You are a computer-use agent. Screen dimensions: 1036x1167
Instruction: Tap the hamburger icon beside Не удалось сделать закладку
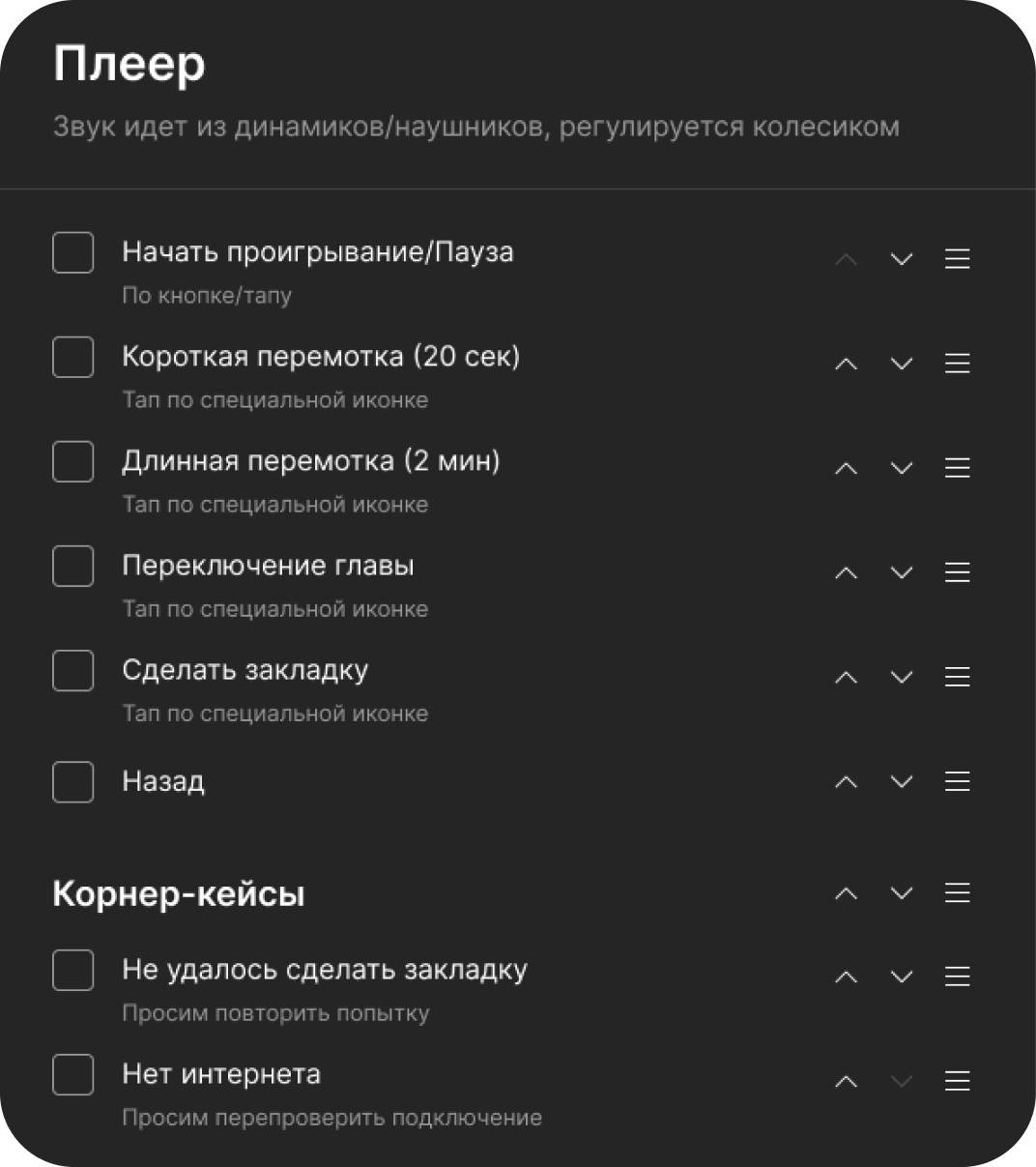pyautogui.click(x=957, y=977)
